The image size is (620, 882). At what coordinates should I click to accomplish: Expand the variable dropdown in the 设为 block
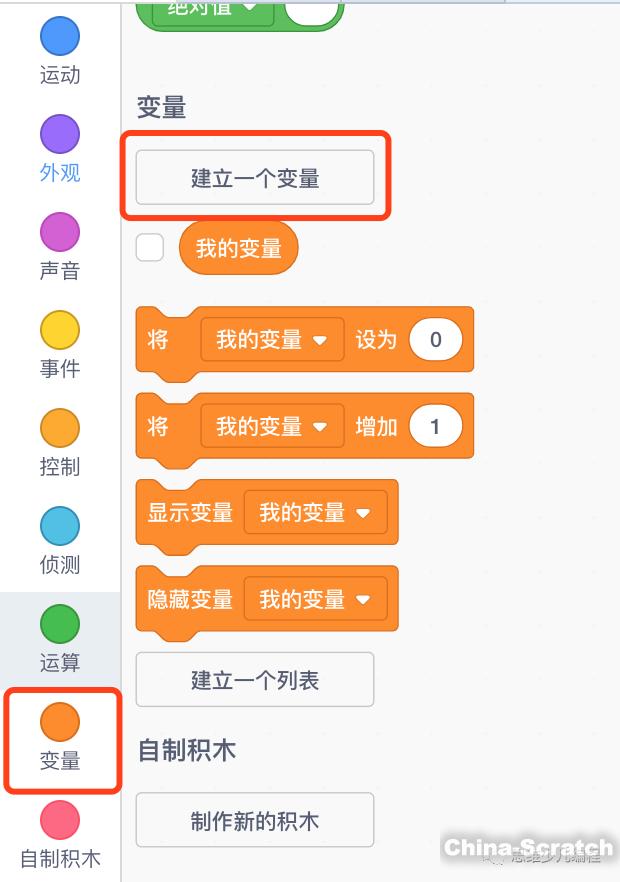click(x=273, y=340)
